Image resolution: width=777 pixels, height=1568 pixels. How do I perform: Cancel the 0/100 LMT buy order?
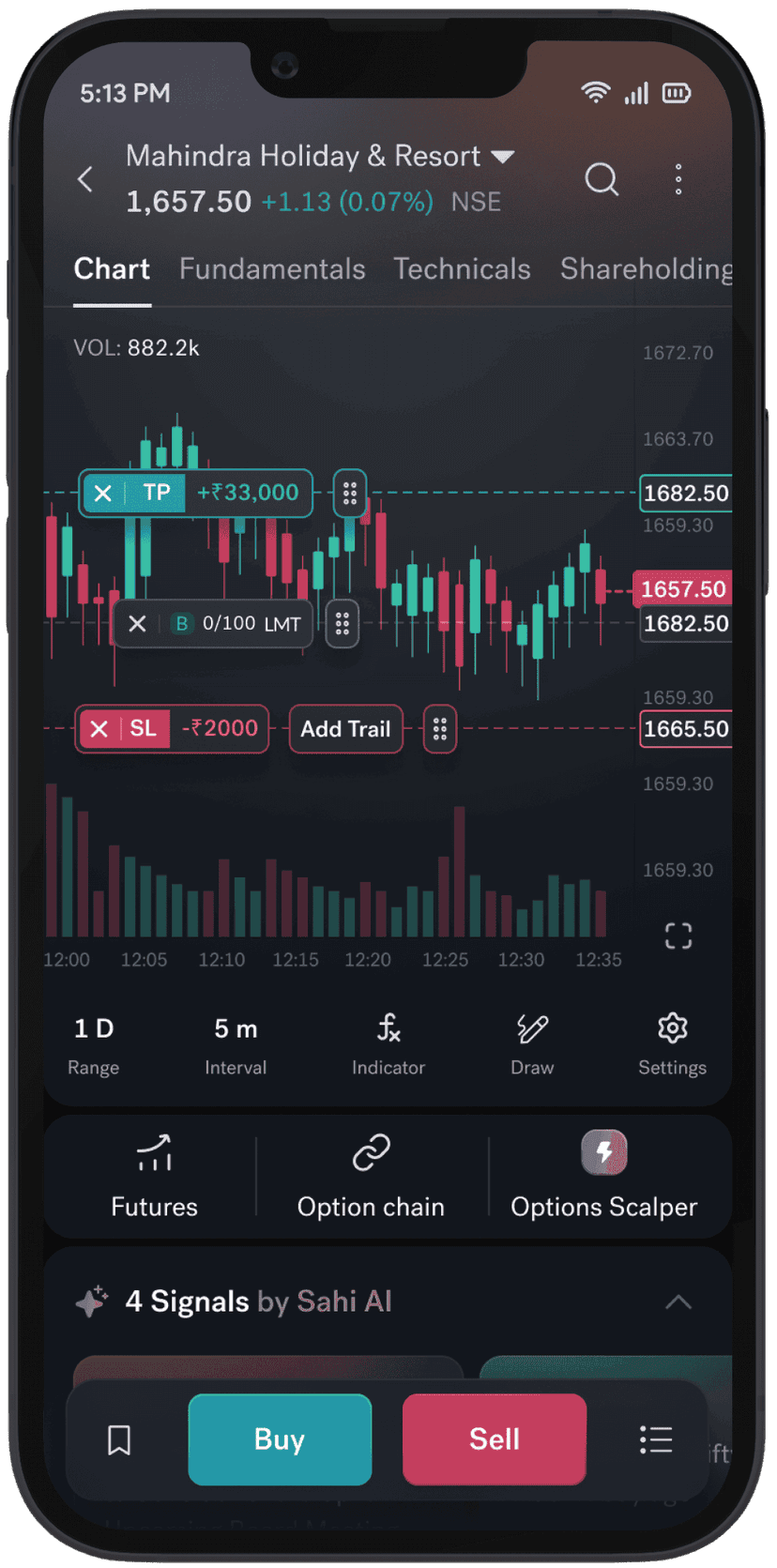(137, 624)
